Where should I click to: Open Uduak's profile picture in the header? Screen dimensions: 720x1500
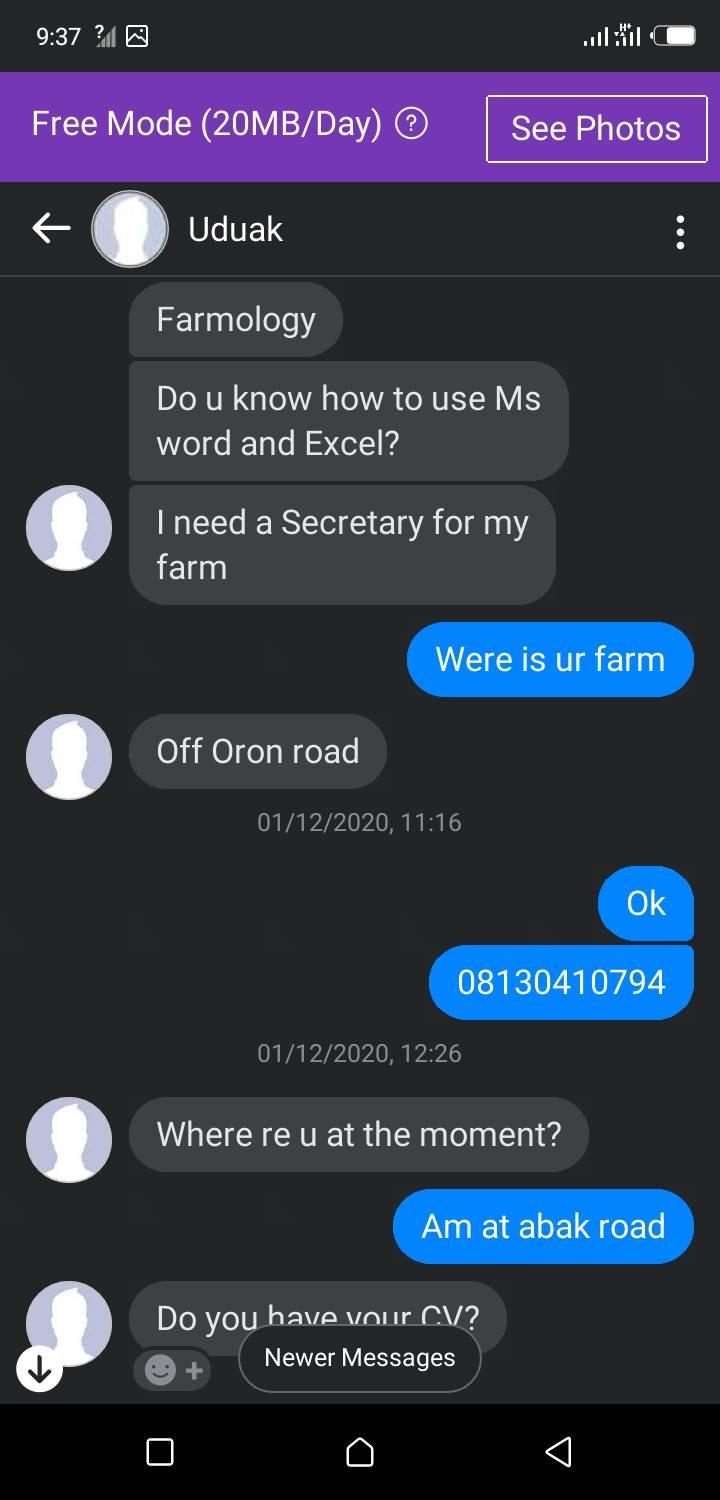point(130,229)
